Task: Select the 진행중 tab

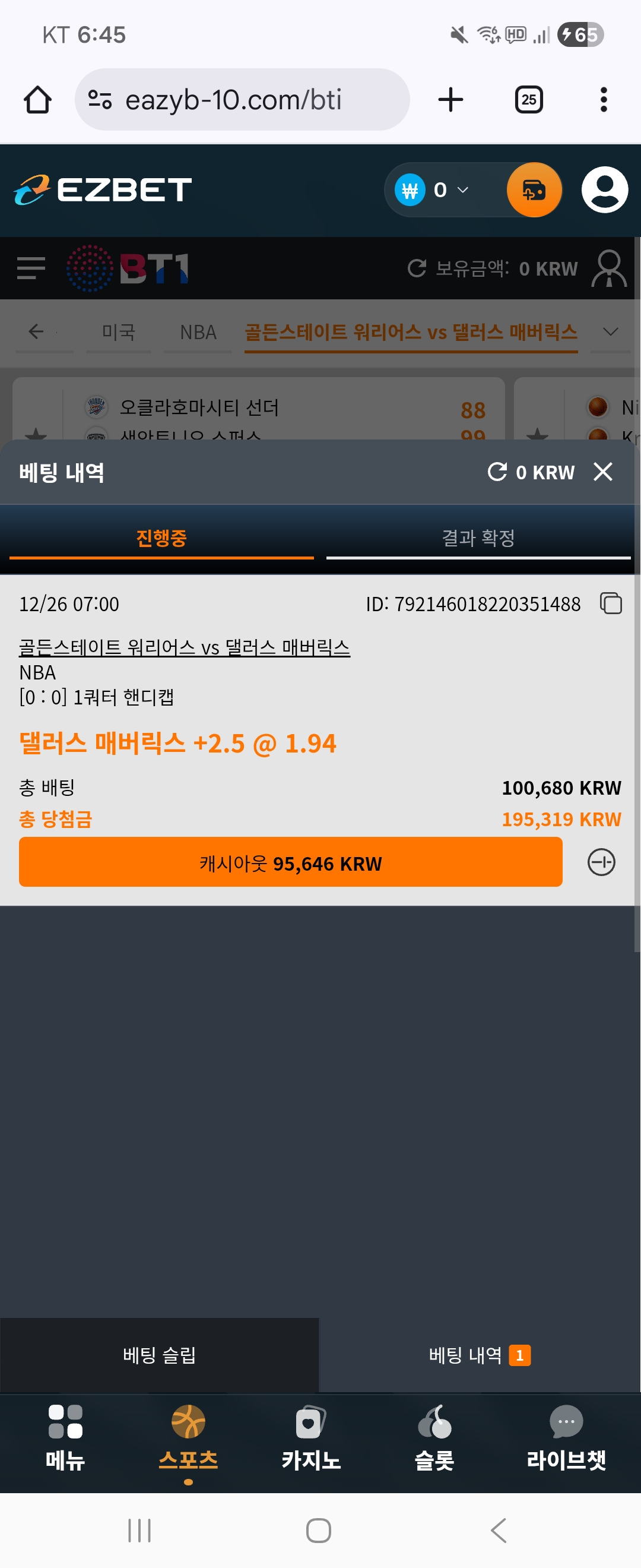Action: click(161, 538)
